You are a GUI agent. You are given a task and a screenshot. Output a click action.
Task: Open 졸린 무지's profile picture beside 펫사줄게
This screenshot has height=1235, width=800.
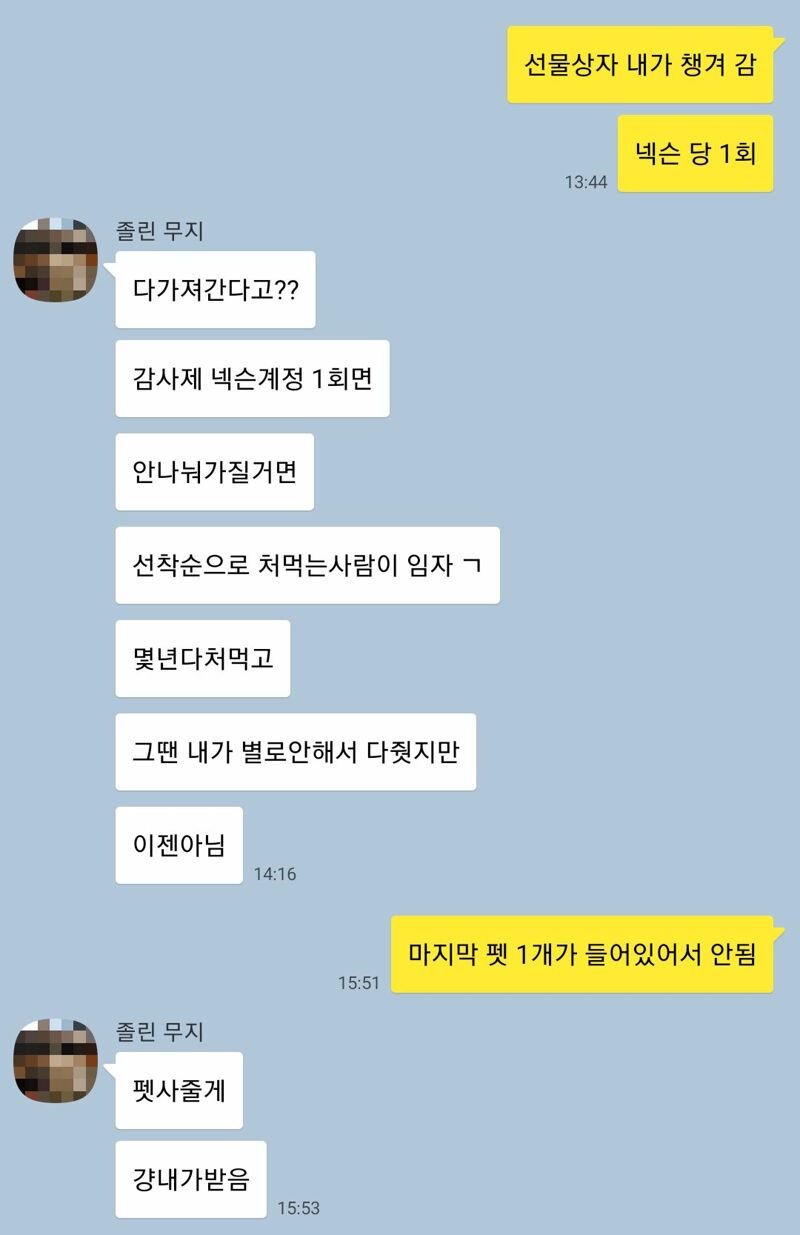tap(56, 1060)
